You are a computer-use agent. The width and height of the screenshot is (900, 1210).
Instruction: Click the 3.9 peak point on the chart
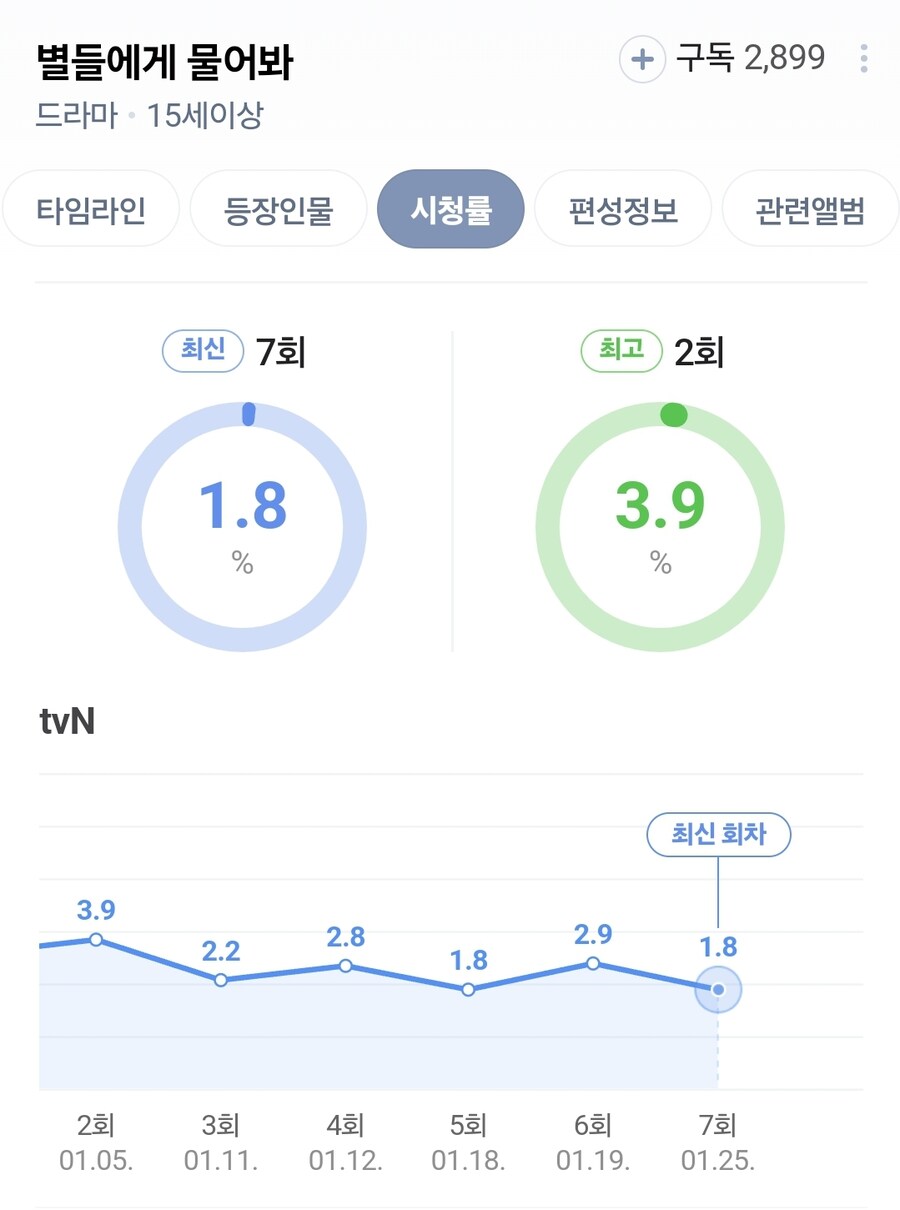coord(96,939)
